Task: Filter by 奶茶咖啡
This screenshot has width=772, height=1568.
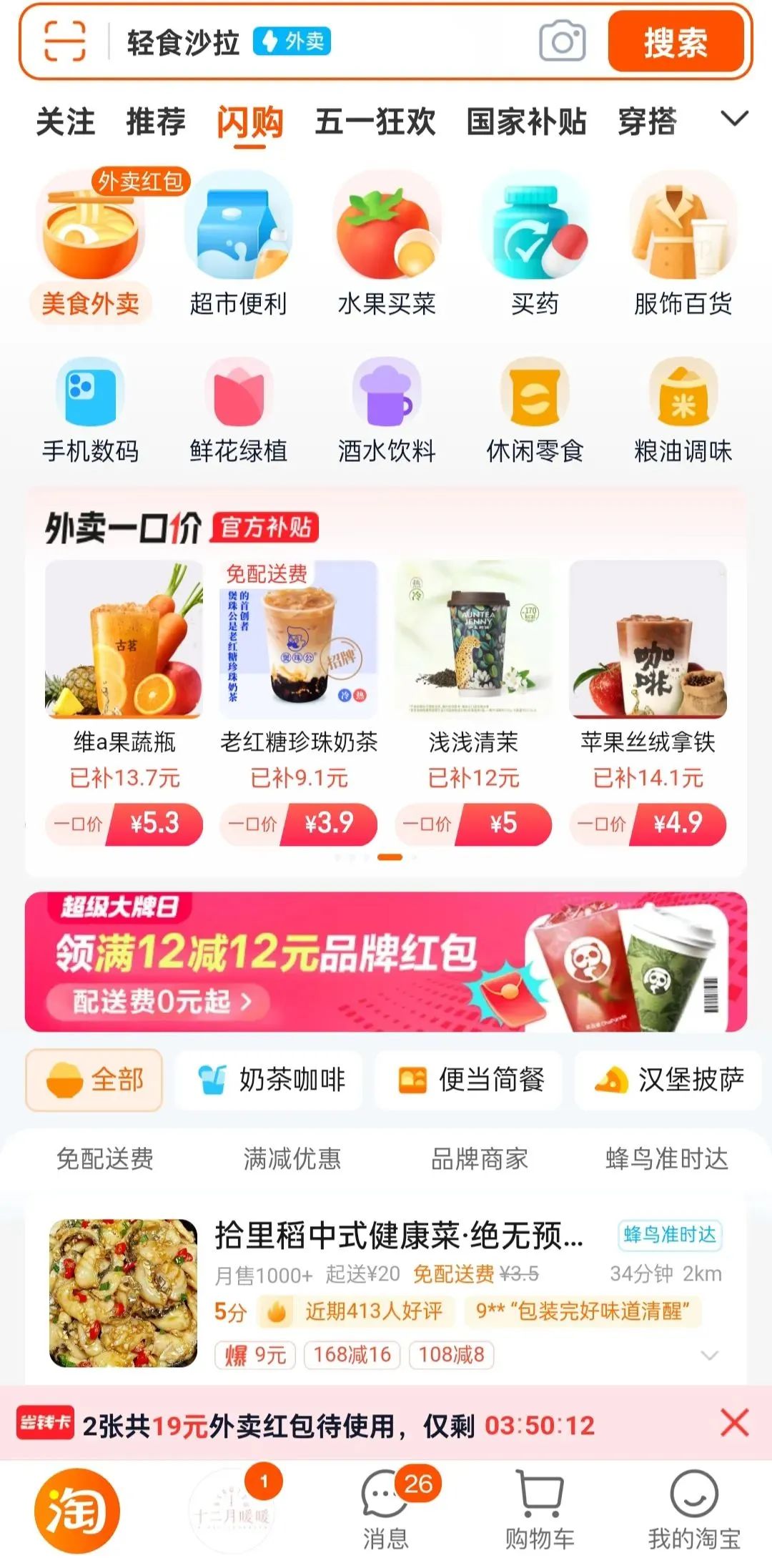Action: (270, 1080)
